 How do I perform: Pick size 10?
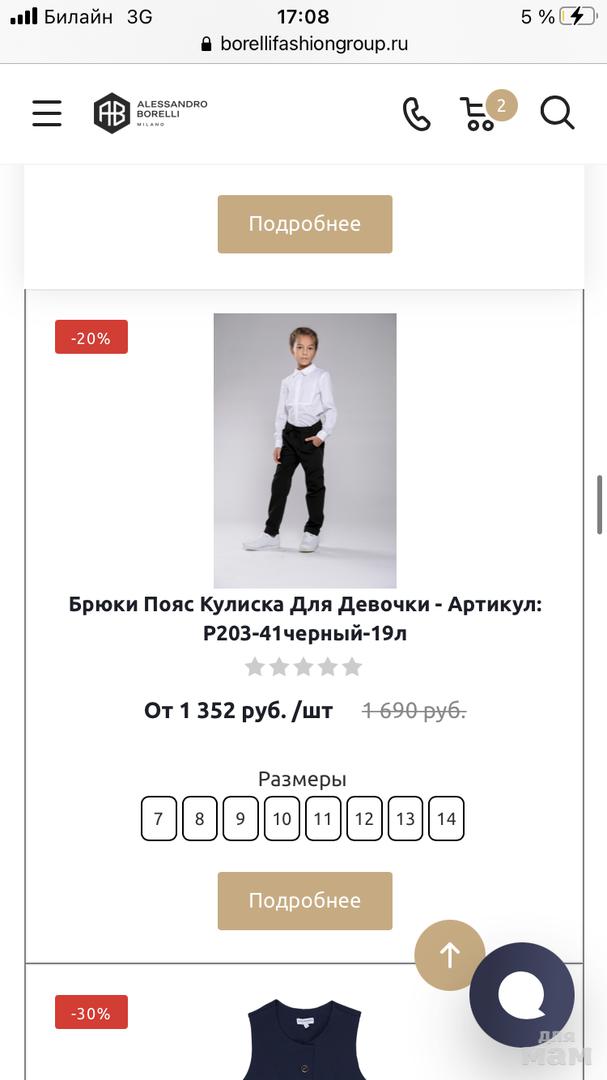click(282, 819)
